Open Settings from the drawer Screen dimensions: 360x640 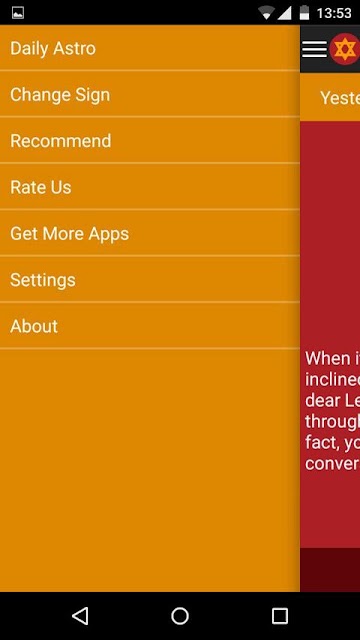[x=150, y=280]
